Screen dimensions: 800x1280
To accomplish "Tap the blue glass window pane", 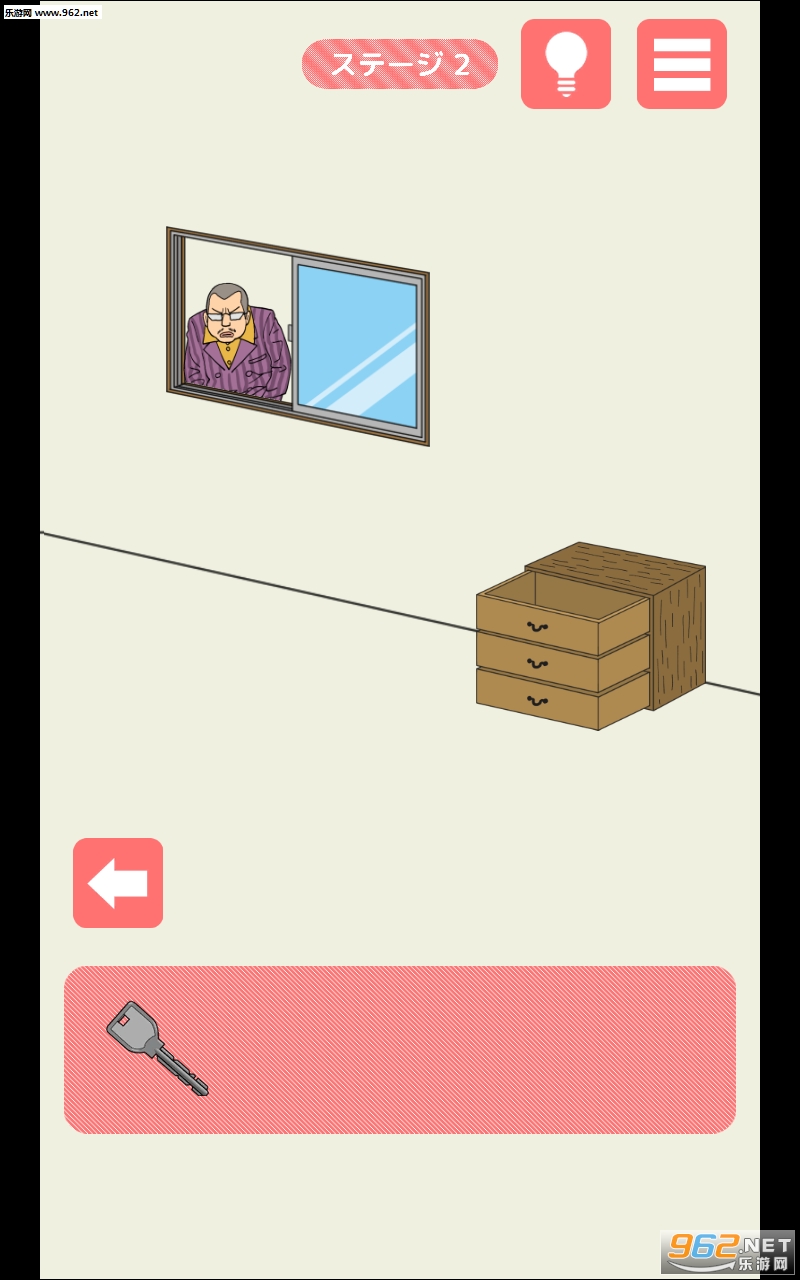I will [358, 344].
